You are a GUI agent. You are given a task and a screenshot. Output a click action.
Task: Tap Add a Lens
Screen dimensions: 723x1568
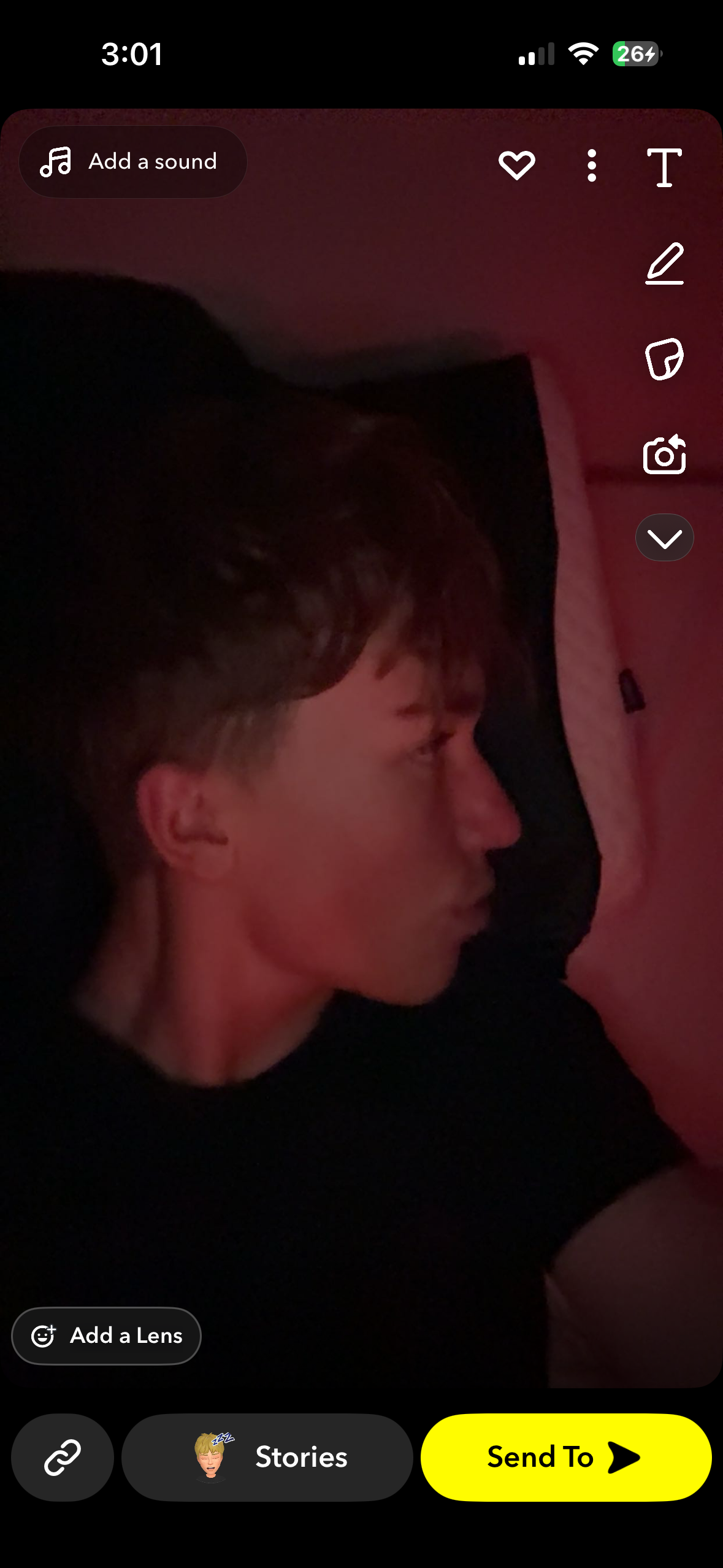click(x=106, y=1335)
